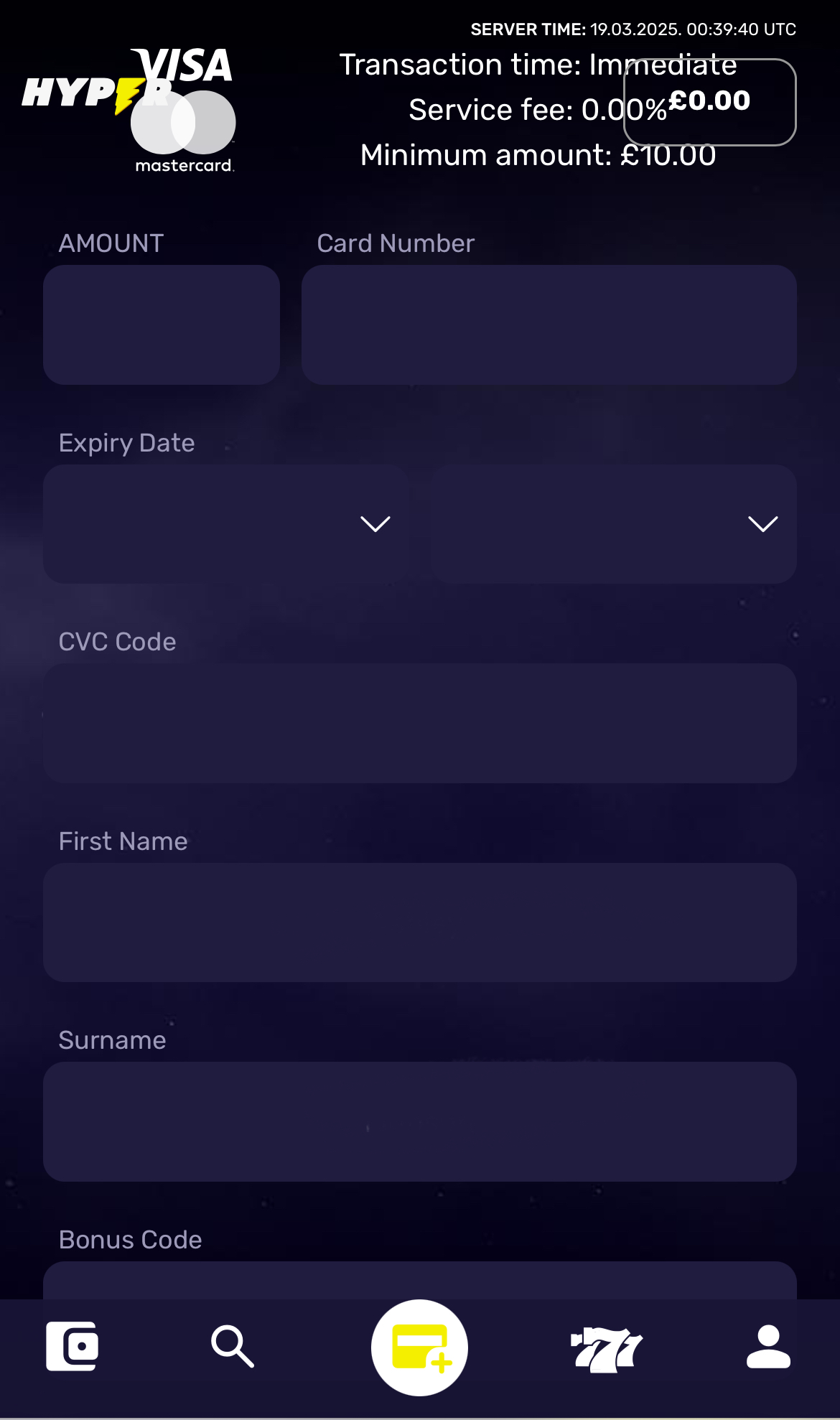Open the wallet tab

[x=72, y=1347]
